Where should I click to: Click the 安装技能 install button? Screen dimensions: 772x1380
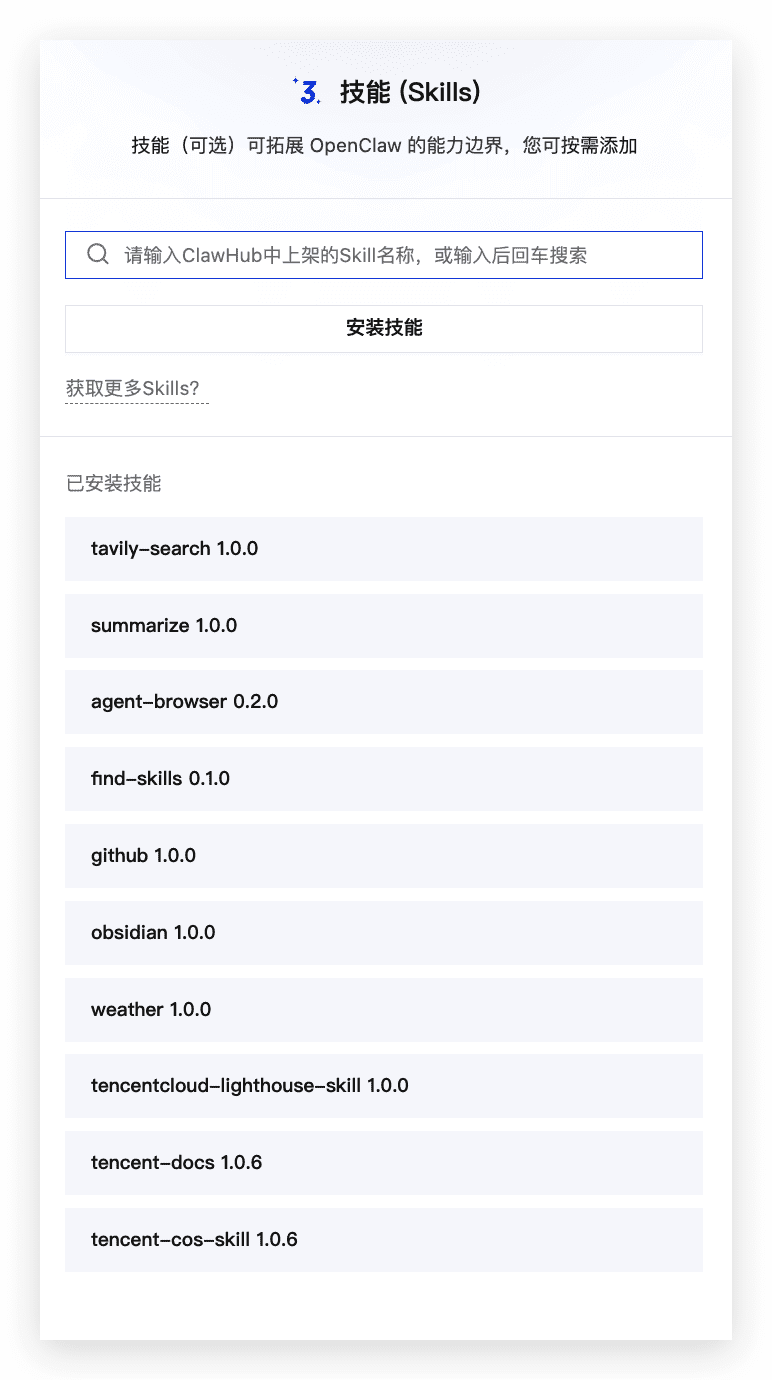point(383,328)
